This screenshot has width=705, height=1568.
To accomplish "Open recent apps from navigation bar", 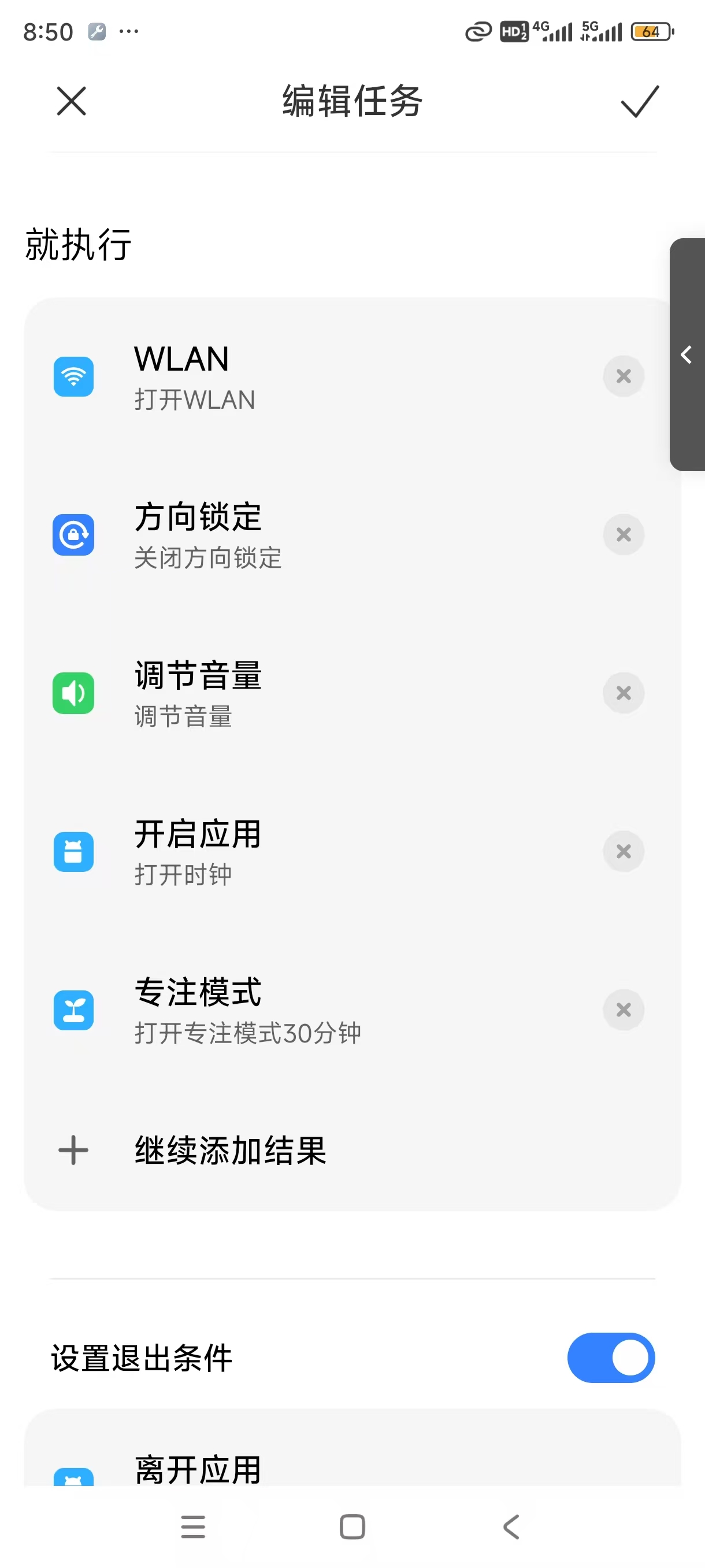I will tap(193, 1526).
